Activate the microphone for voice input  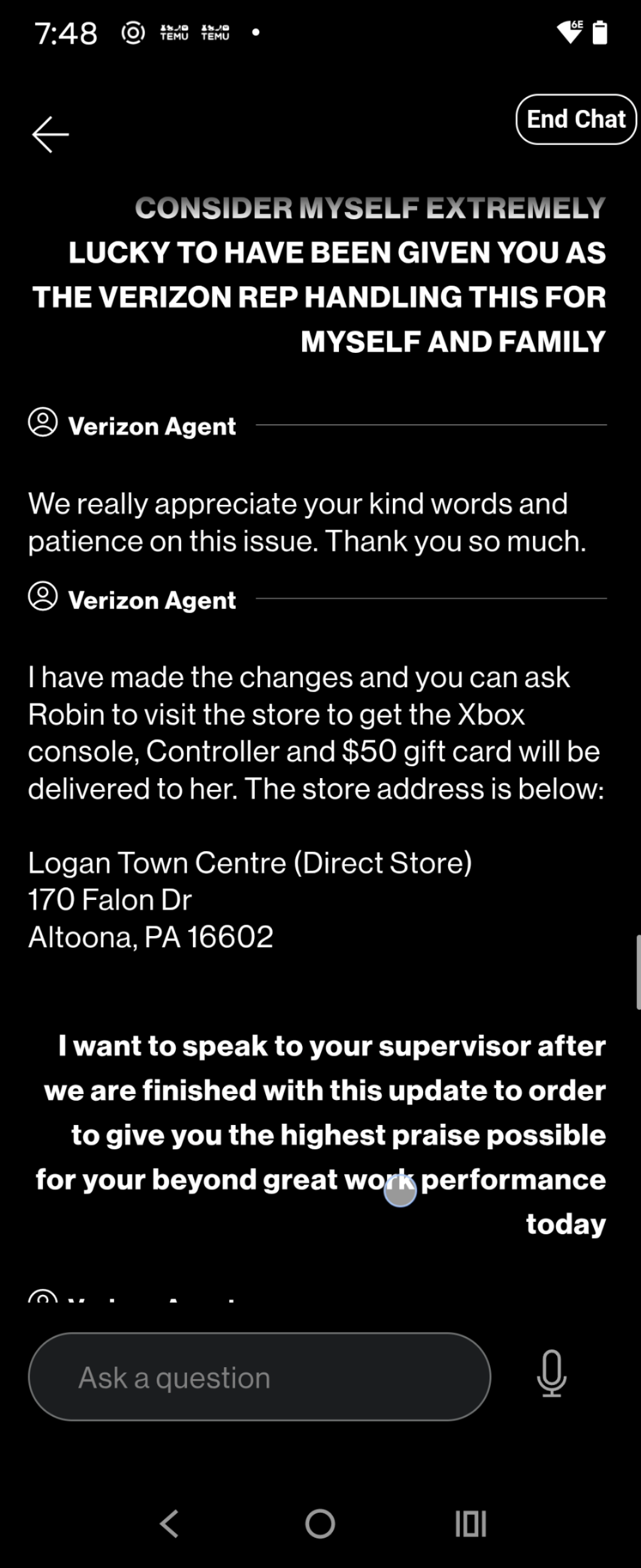pos(551,1373)
